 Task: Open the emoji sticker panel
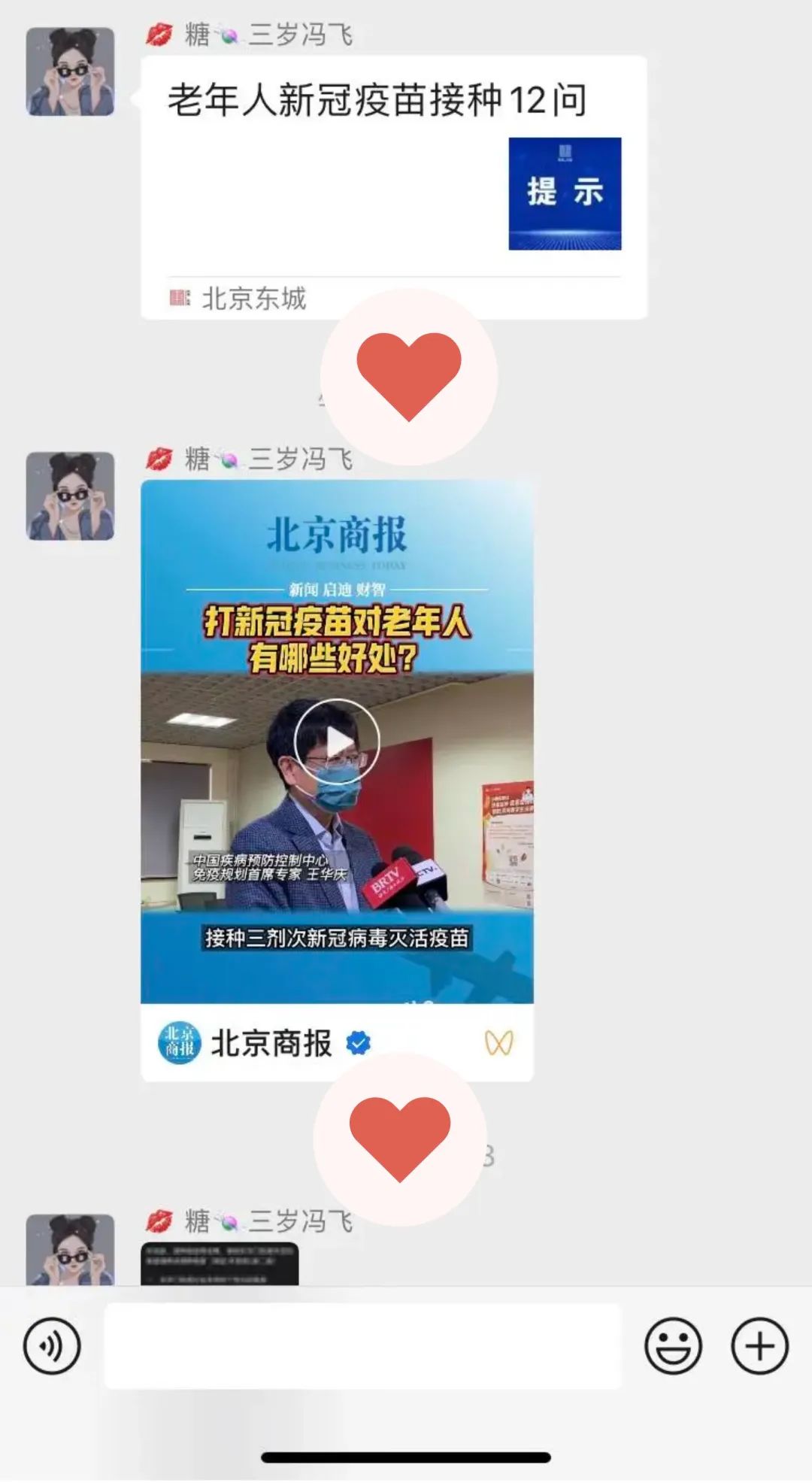click(673, 1346)
